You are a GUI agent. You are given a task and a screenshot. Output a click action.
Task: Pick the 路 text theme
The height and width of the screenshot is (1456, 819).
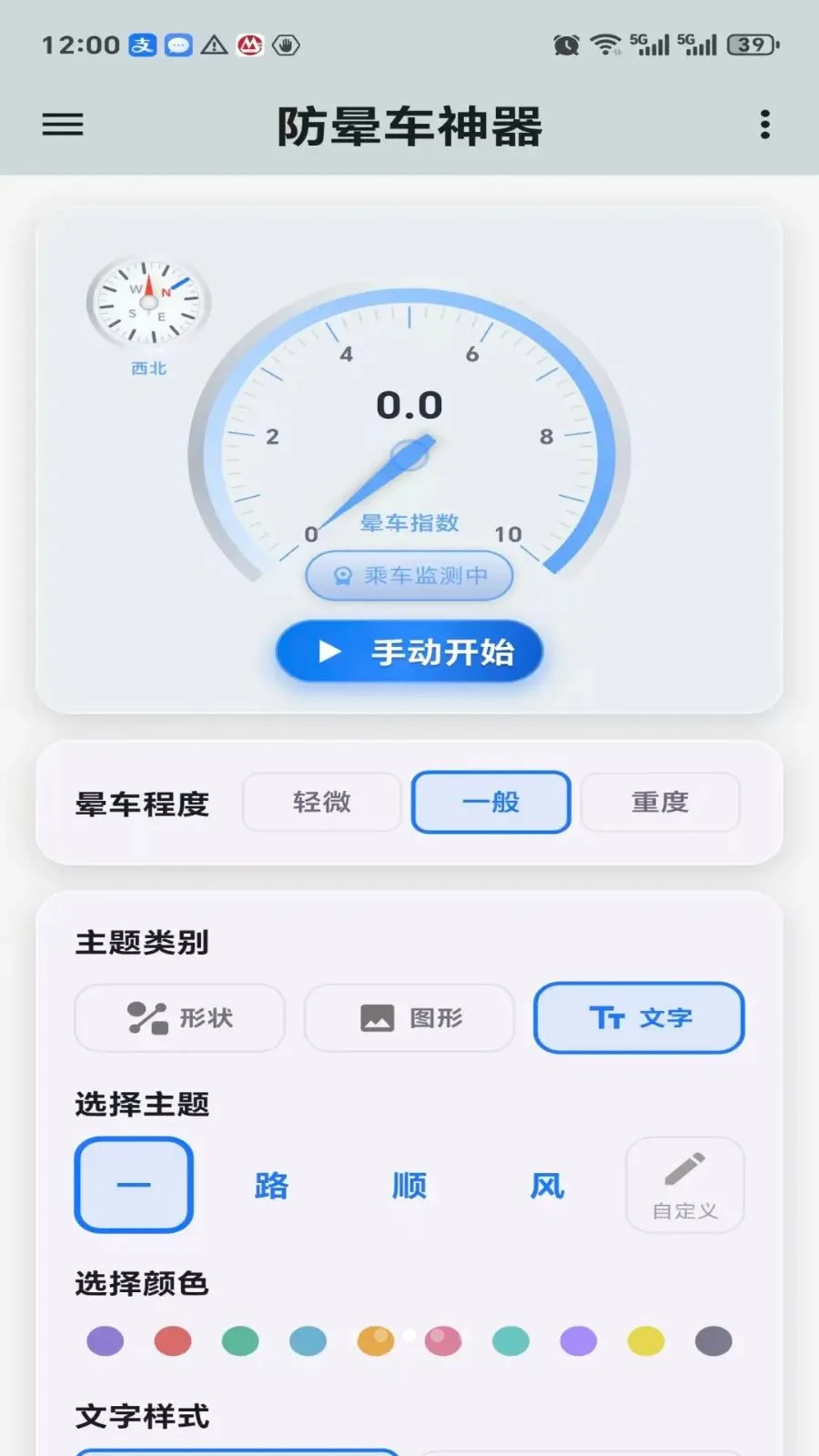point(271,1185)
